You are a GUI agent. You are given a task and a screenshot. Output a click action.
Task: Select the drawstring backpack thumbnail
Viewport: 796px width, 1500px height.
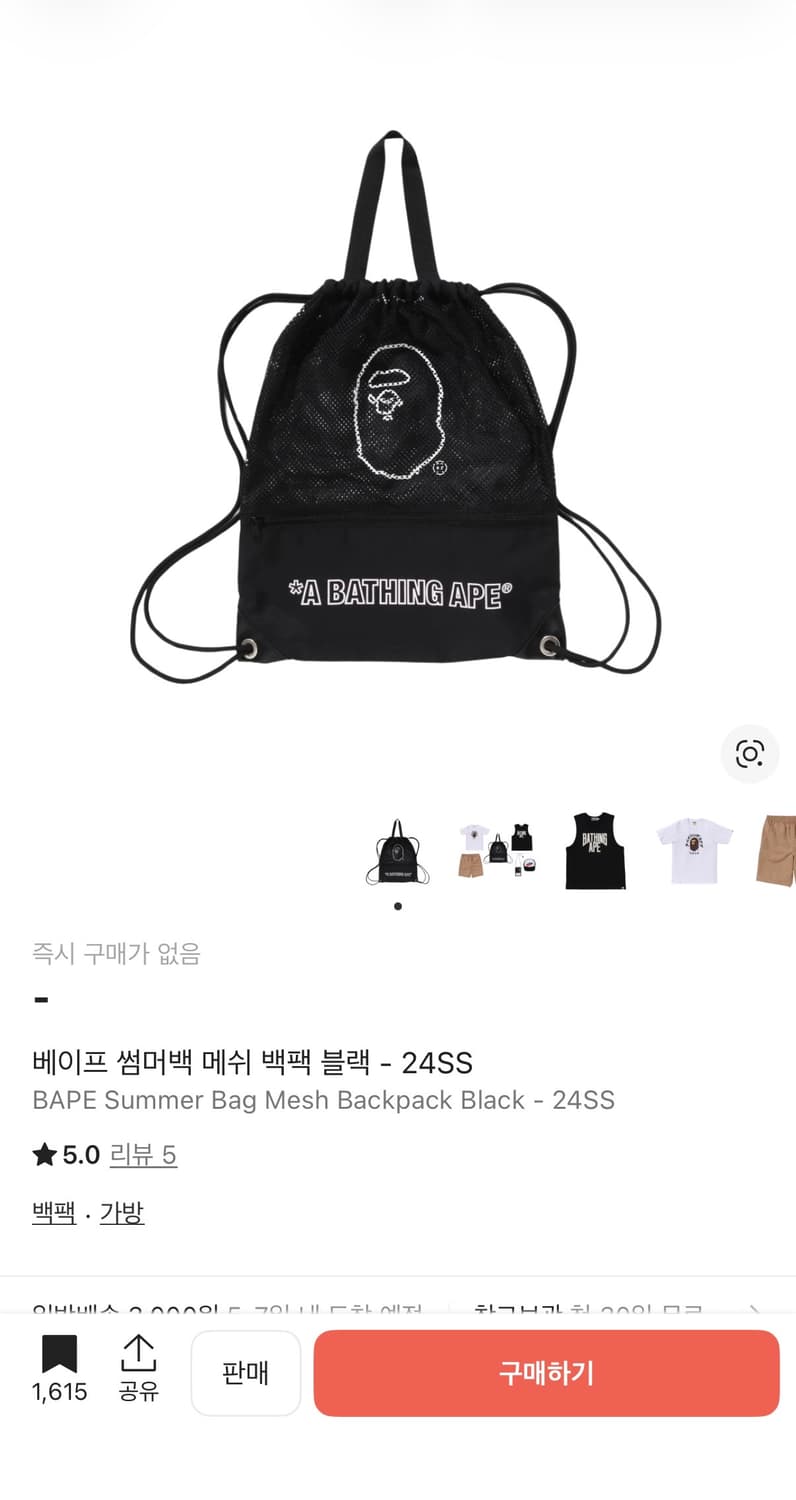(397, 851)
